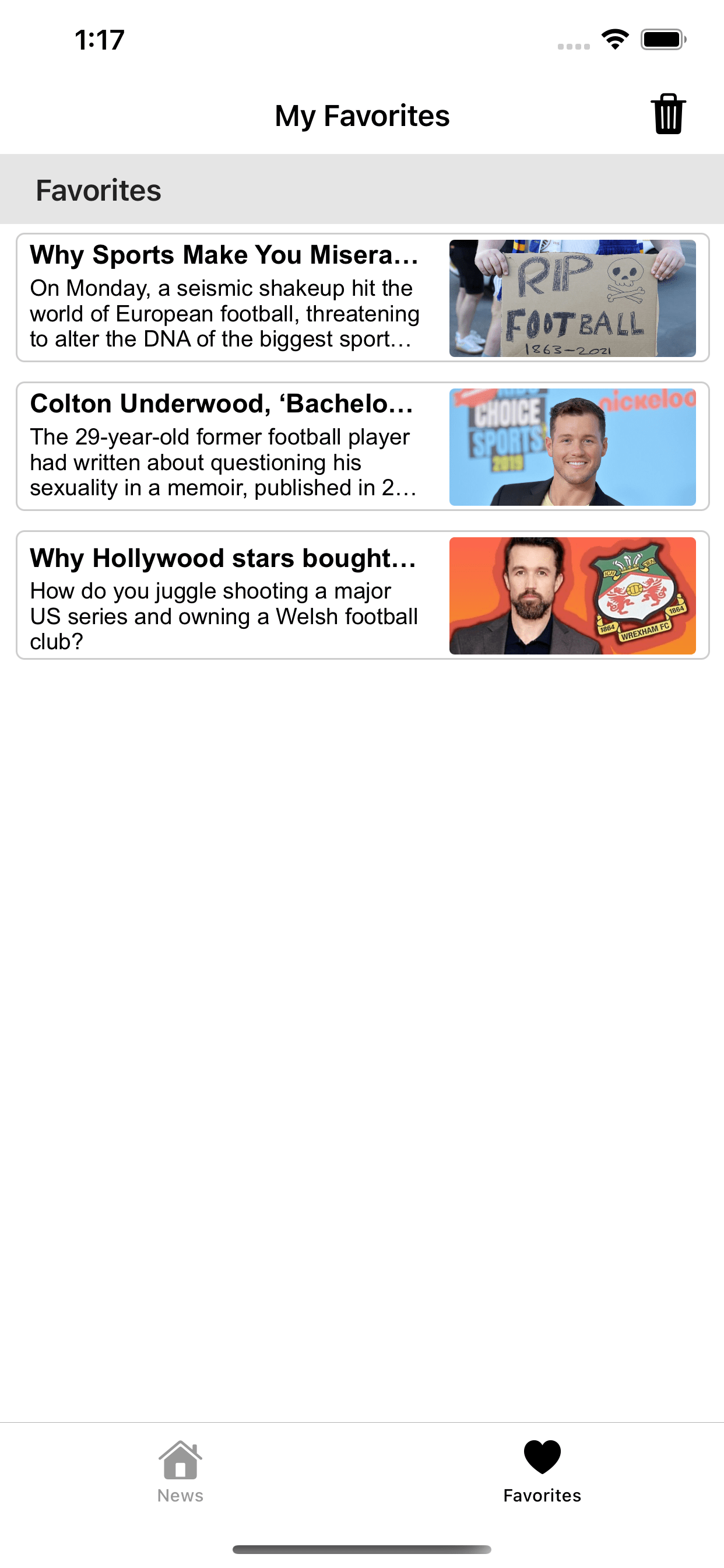Open the 'Why Hollywood stars bought…' article
This screenshot has width=724, height=1568.
coord(362,594)
